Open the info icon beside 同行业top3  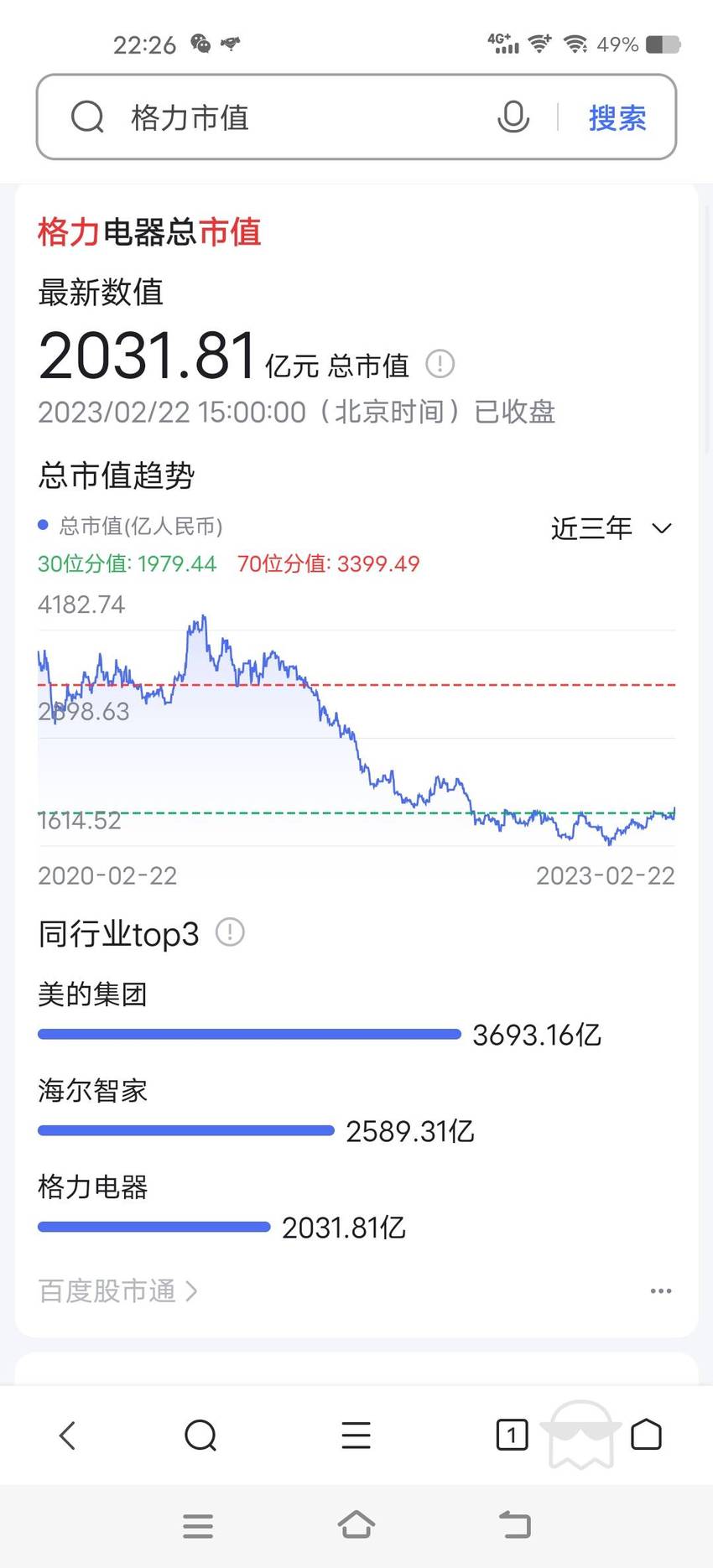pyautogui.click(x=230, y=932)
